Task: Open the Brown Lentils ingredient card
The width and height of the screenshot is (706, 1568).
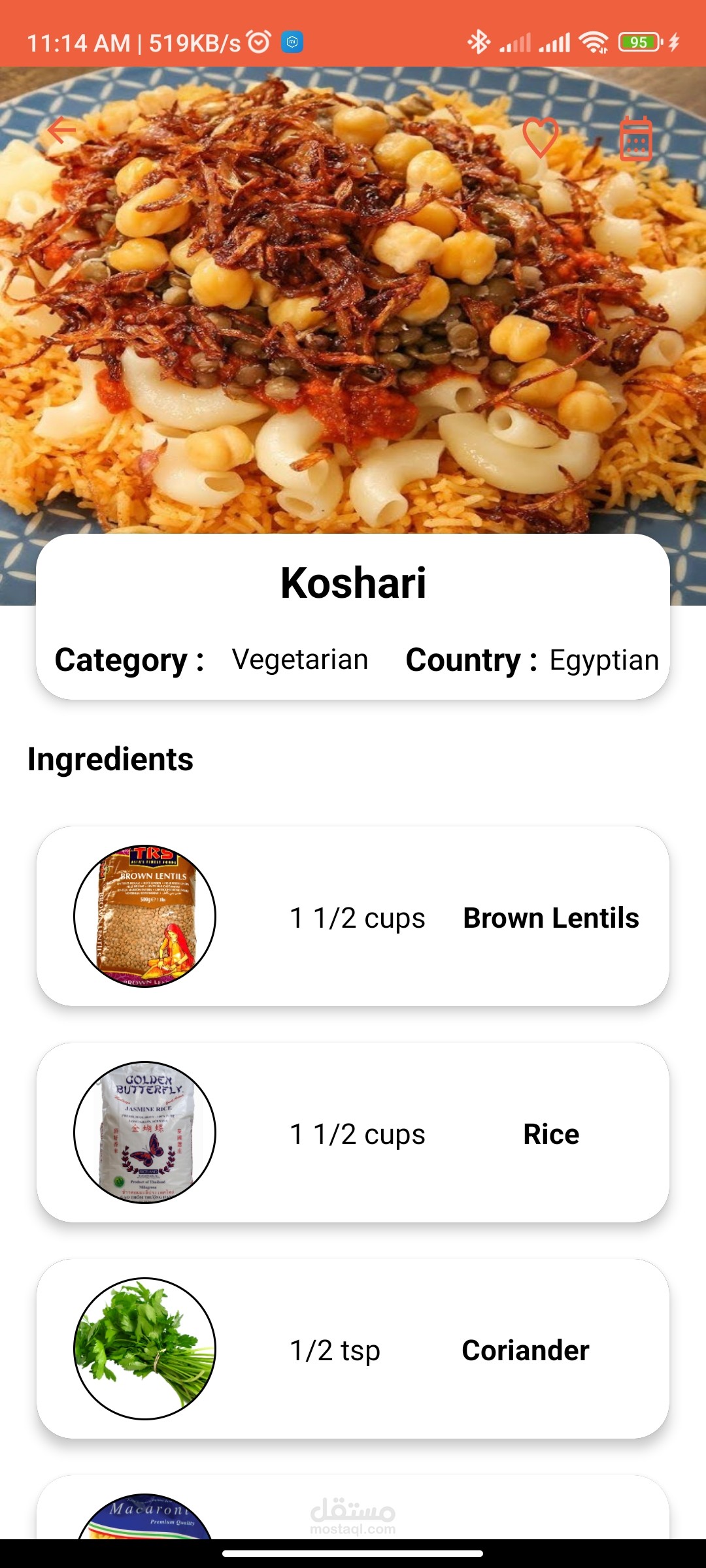Action: tap(353, 916)
